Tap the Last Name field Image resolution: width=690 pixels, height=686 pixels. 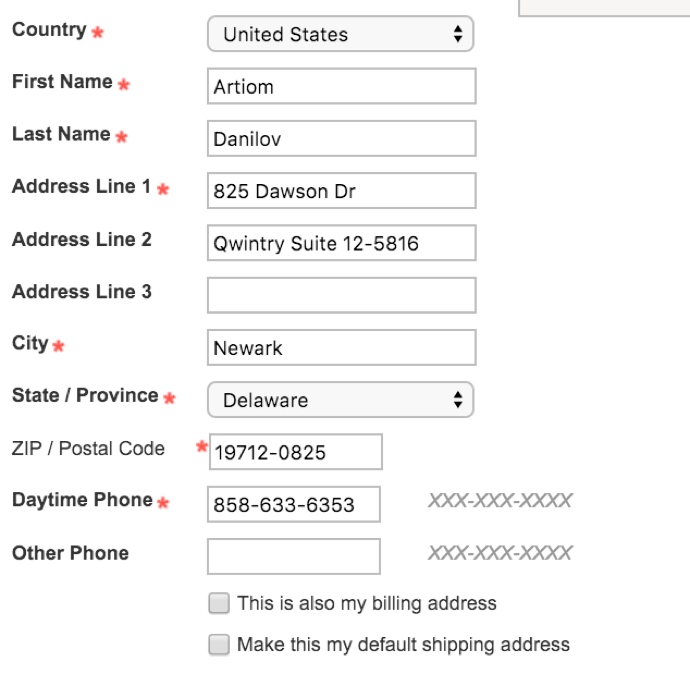341,139
